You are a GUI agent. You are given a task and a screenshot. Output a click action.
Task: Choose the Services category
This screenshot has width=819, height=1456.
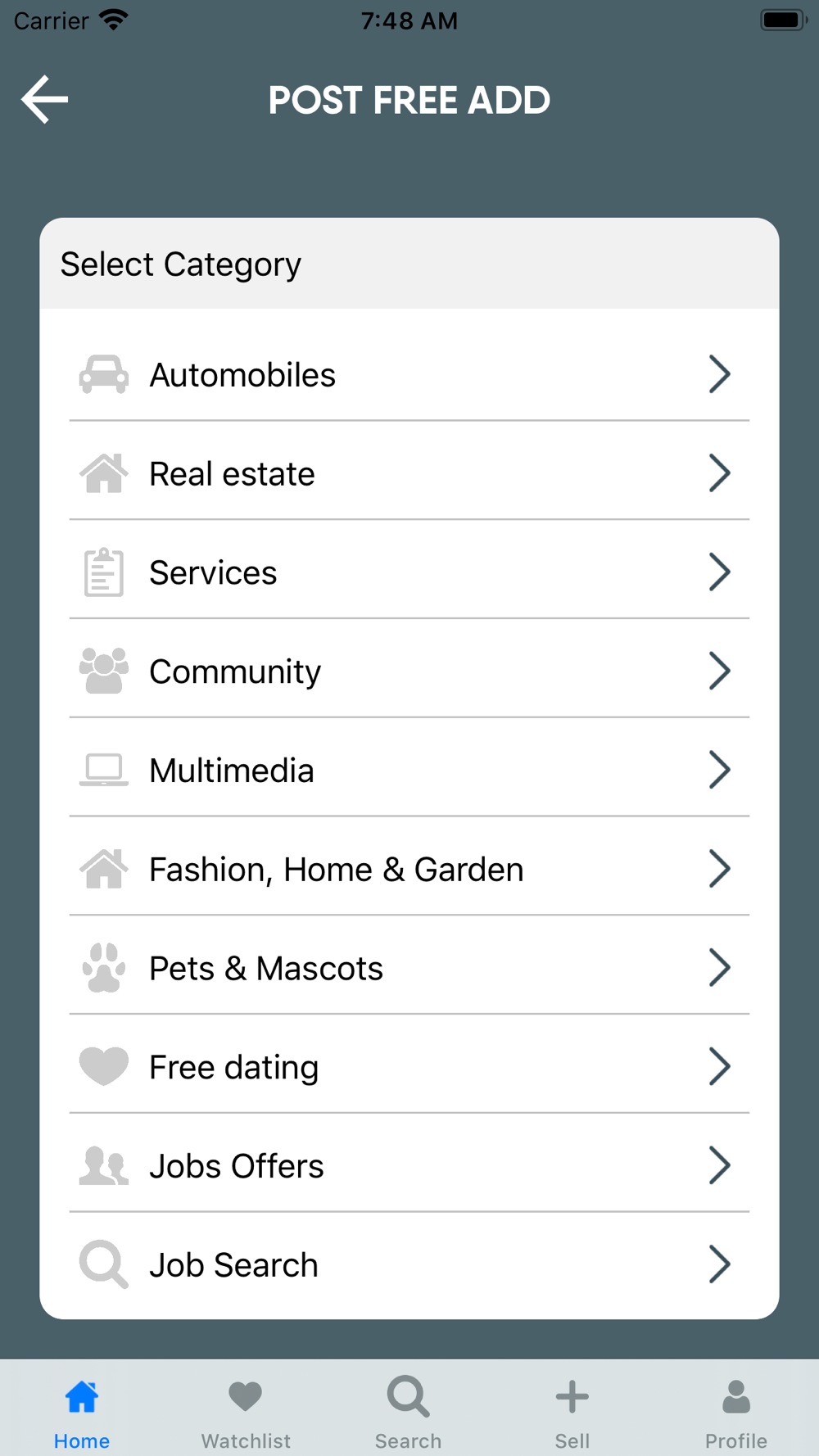point(409,572)
